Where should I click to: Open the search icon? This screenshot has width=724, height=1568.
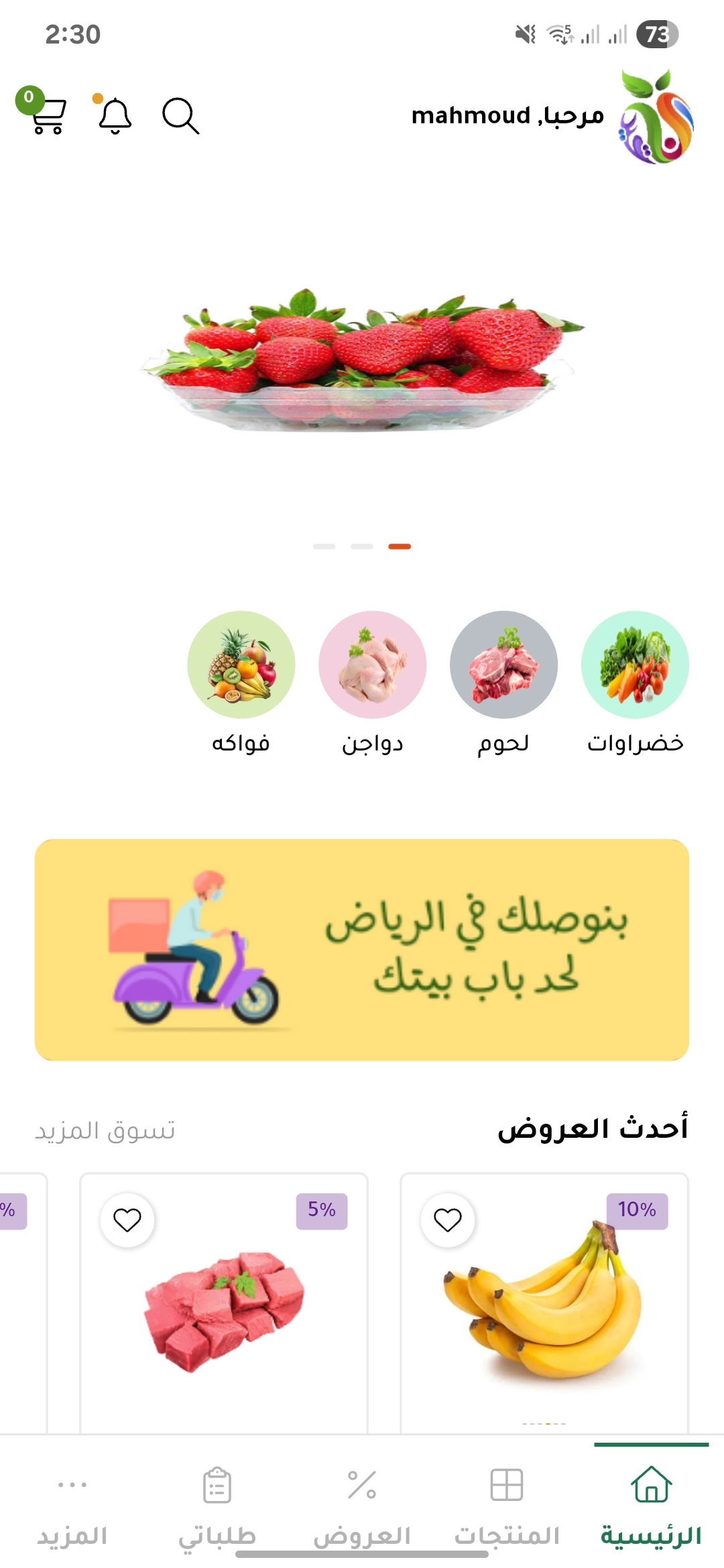180,116
